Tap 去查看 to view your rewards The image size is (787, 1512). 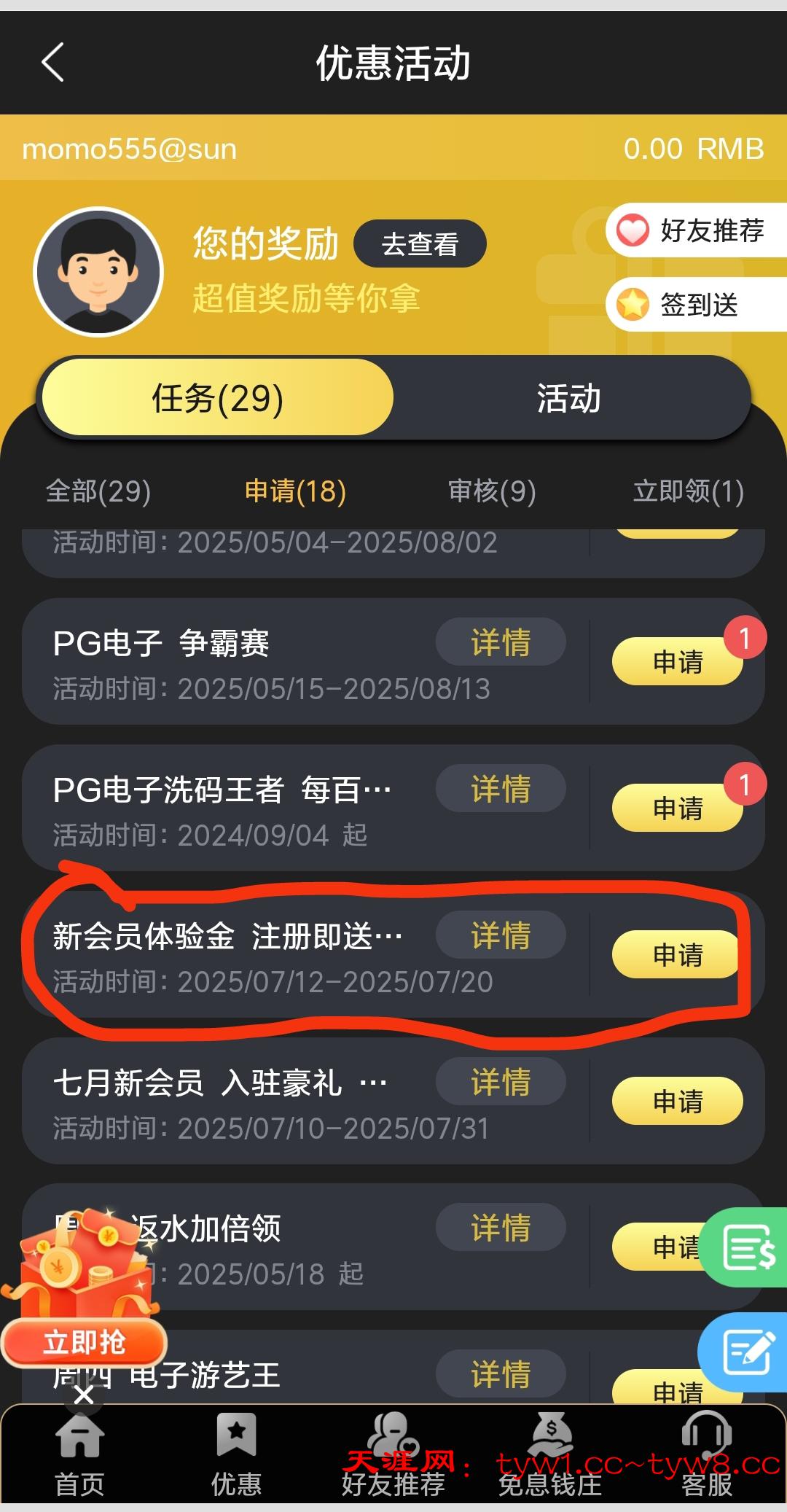[420, 244]
